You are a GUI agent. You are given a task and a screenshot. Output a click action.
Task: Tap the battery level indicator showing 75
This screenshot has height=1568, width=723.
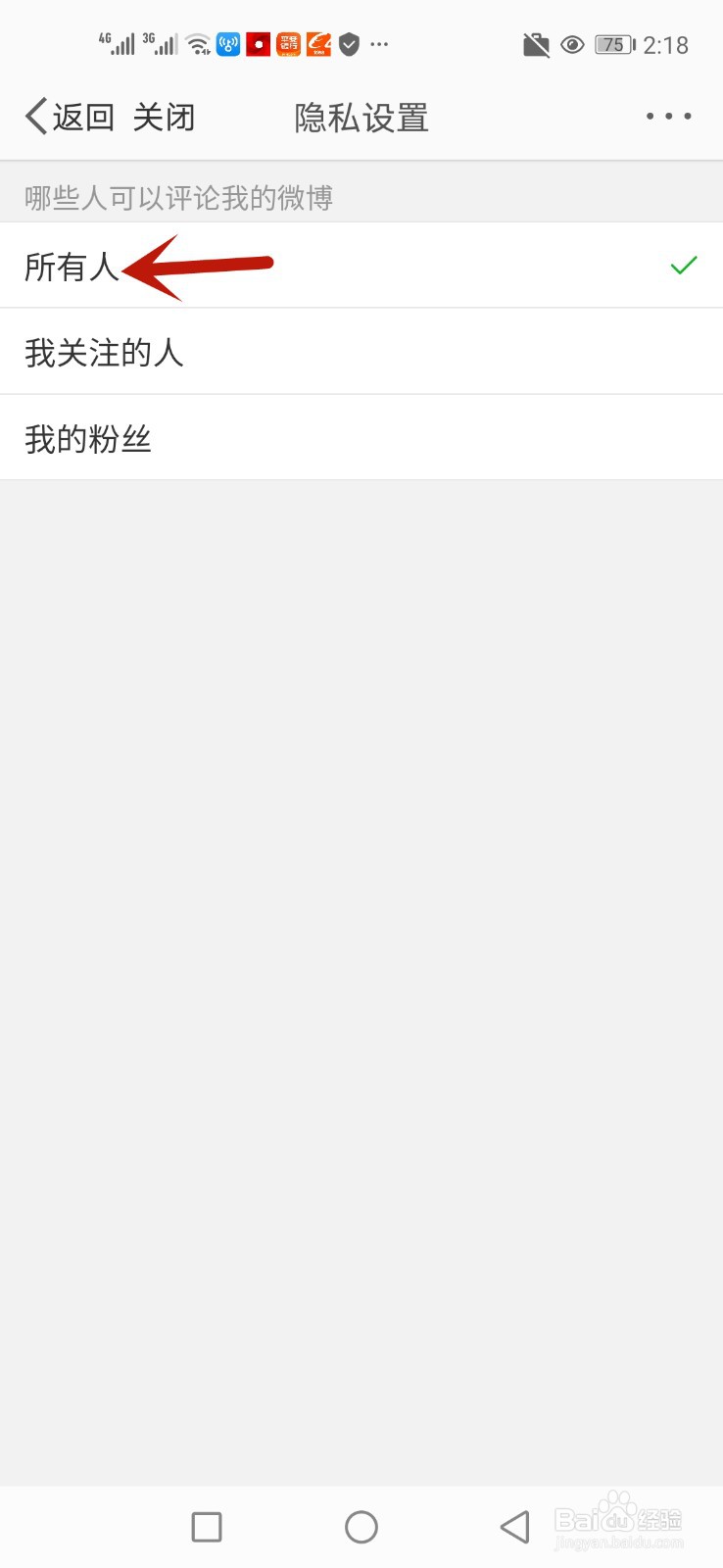point(614,43)
